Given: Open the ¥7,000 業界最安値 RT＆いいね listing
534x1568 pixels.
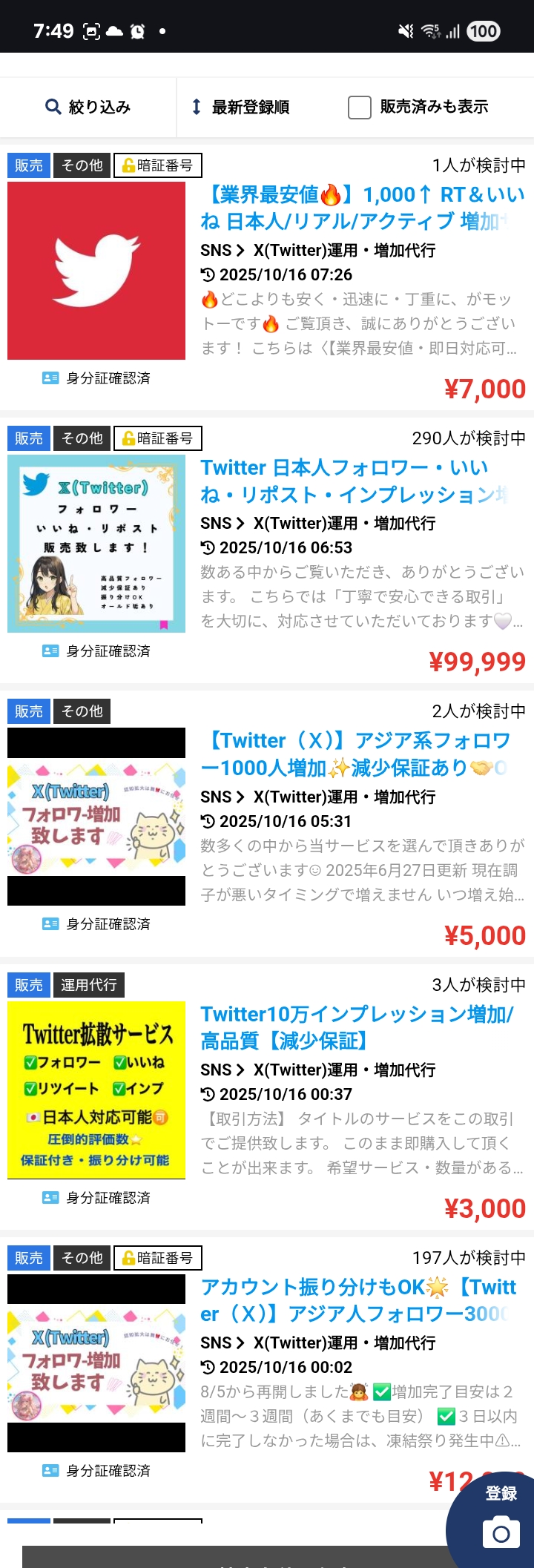Looking at the screenshot, I should (362, 208).
